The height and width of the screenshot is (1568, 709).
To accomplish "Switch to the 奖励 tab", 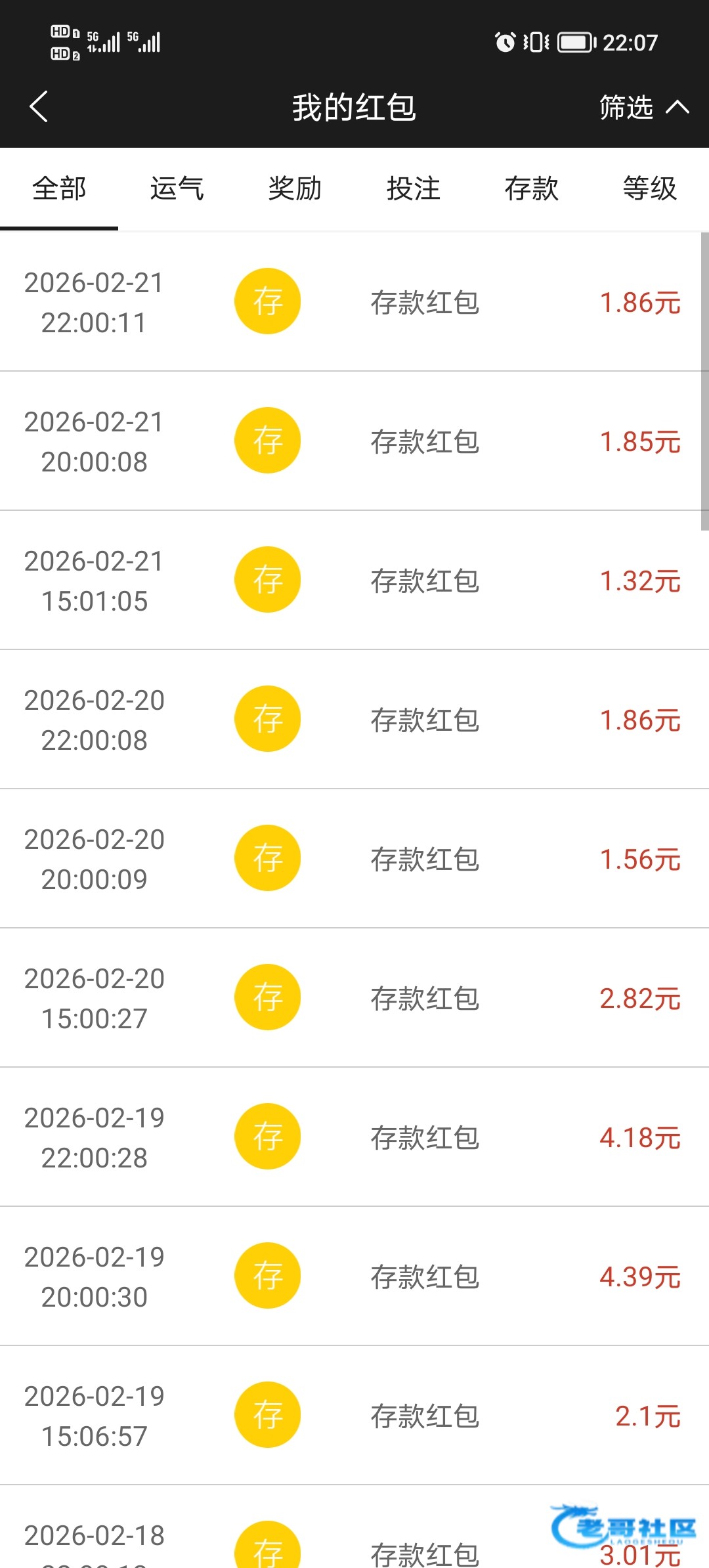I will click(295, 189).
